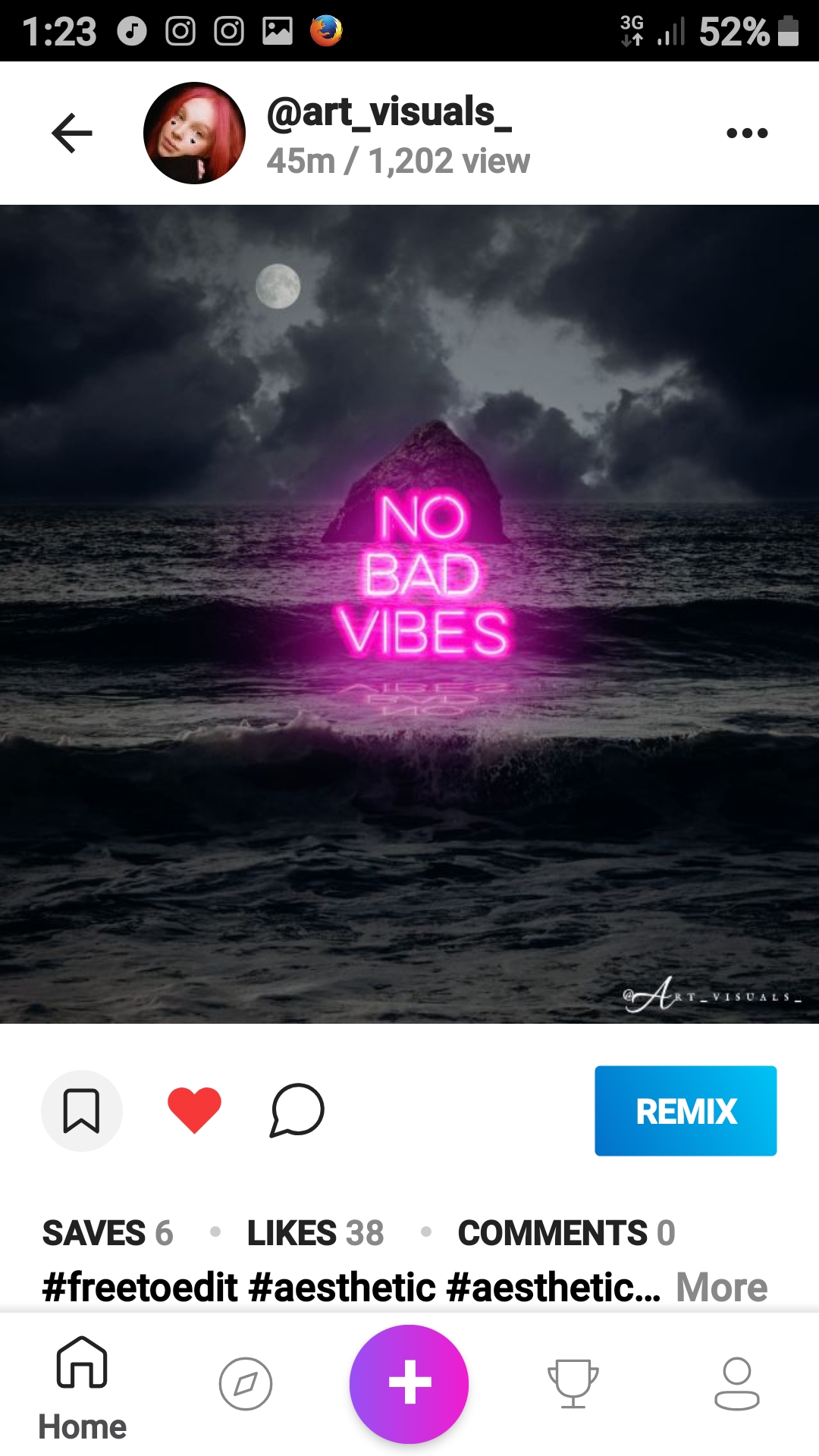Remix this image

686,1111
